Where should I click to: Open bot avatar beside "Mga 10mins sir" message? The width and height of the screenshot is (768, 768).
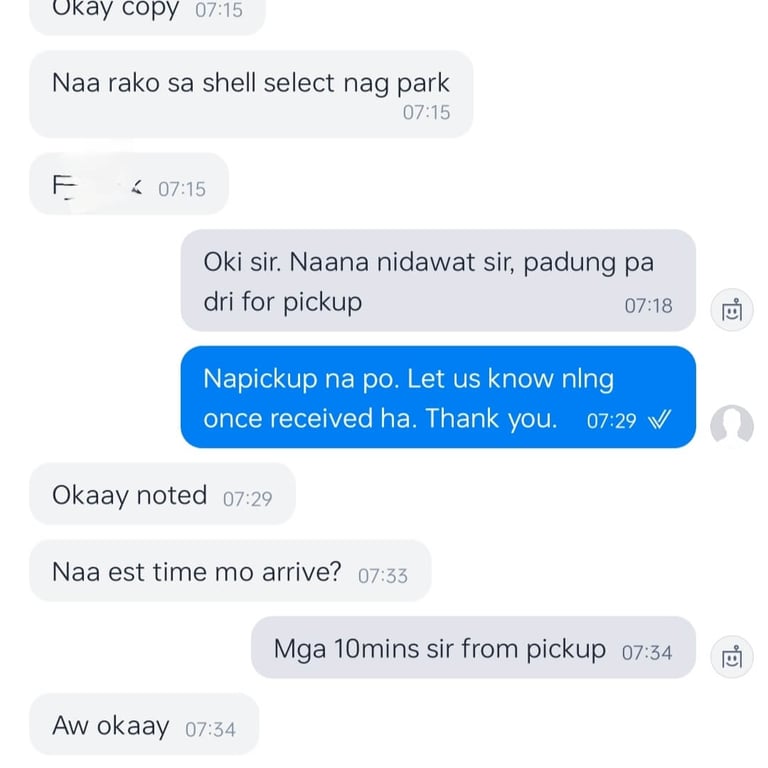pos(732,657)
